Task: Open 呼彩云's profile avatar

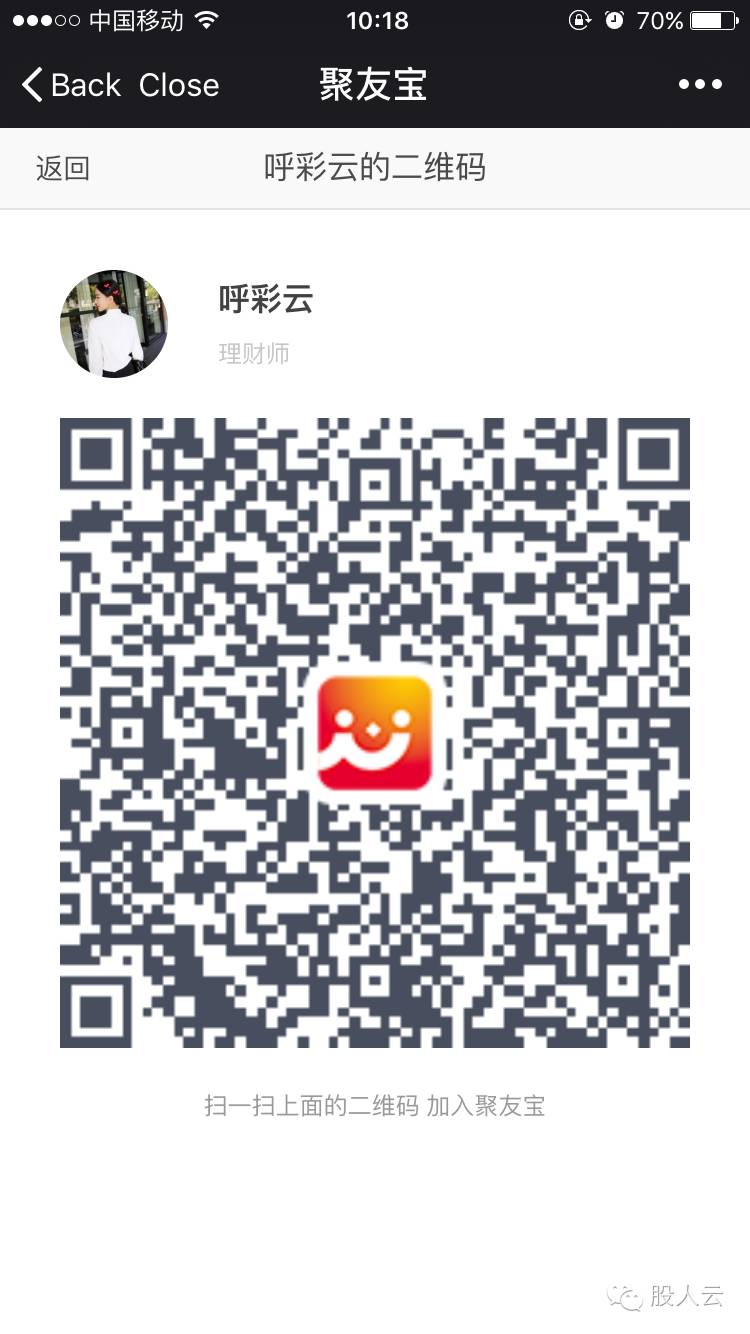Action: pos(114,323)
